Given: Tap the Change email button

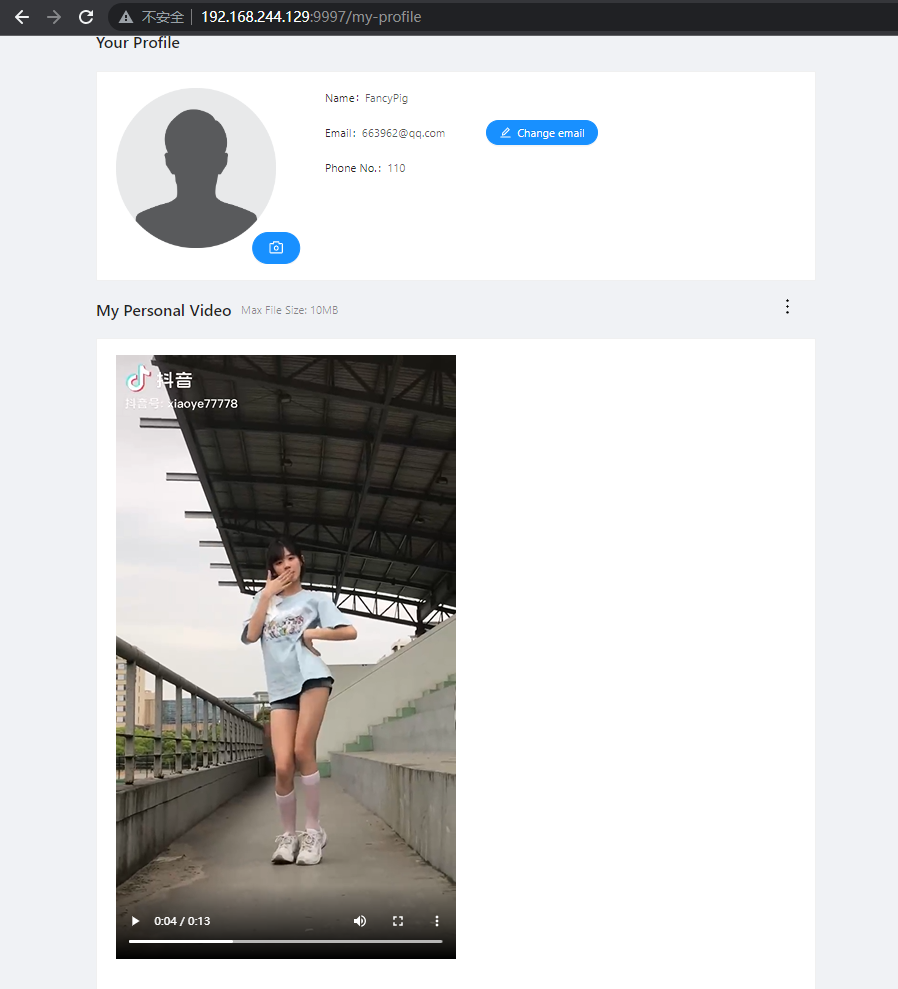Looking at the screenshot, I should 541,133.
